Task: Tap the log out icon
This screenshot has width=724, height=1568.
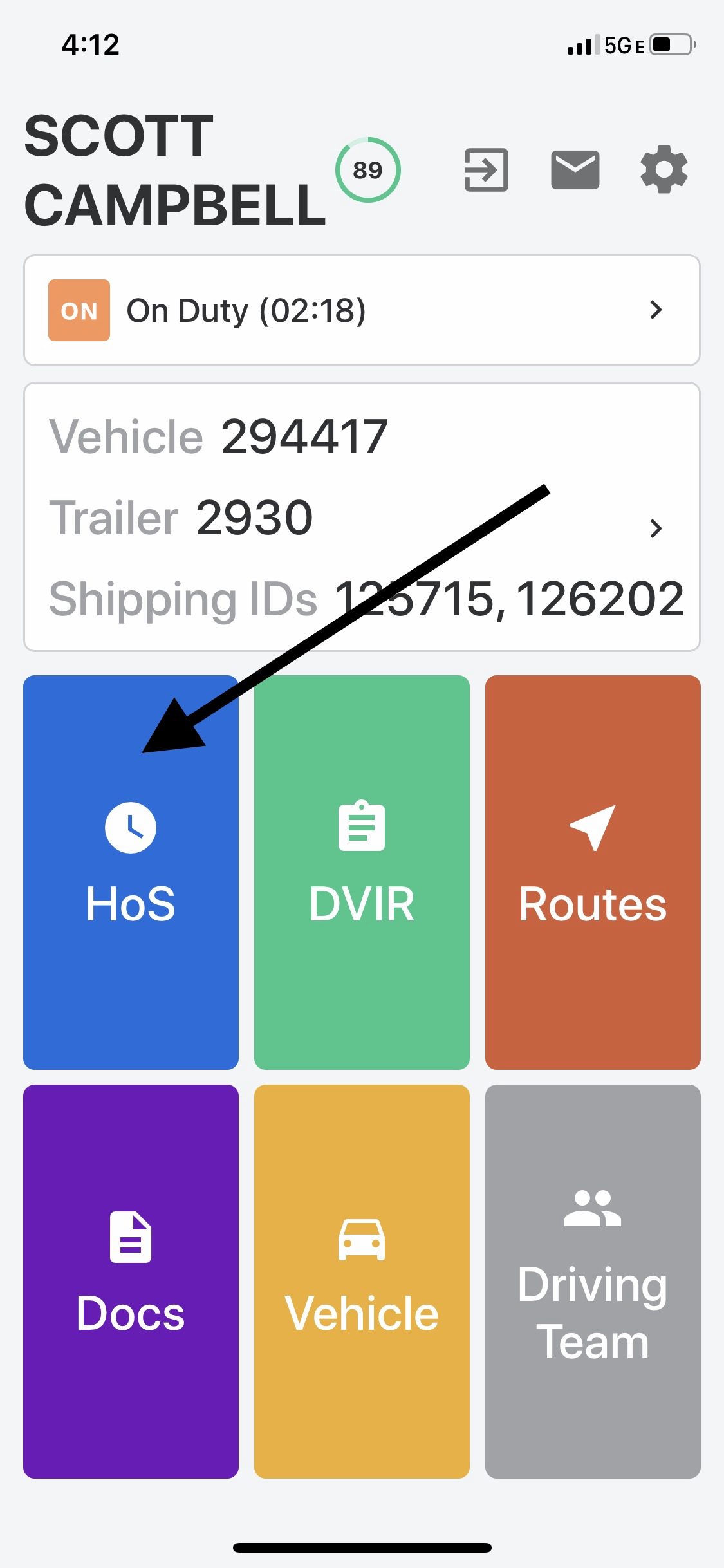Action: (x=487, y=170)
